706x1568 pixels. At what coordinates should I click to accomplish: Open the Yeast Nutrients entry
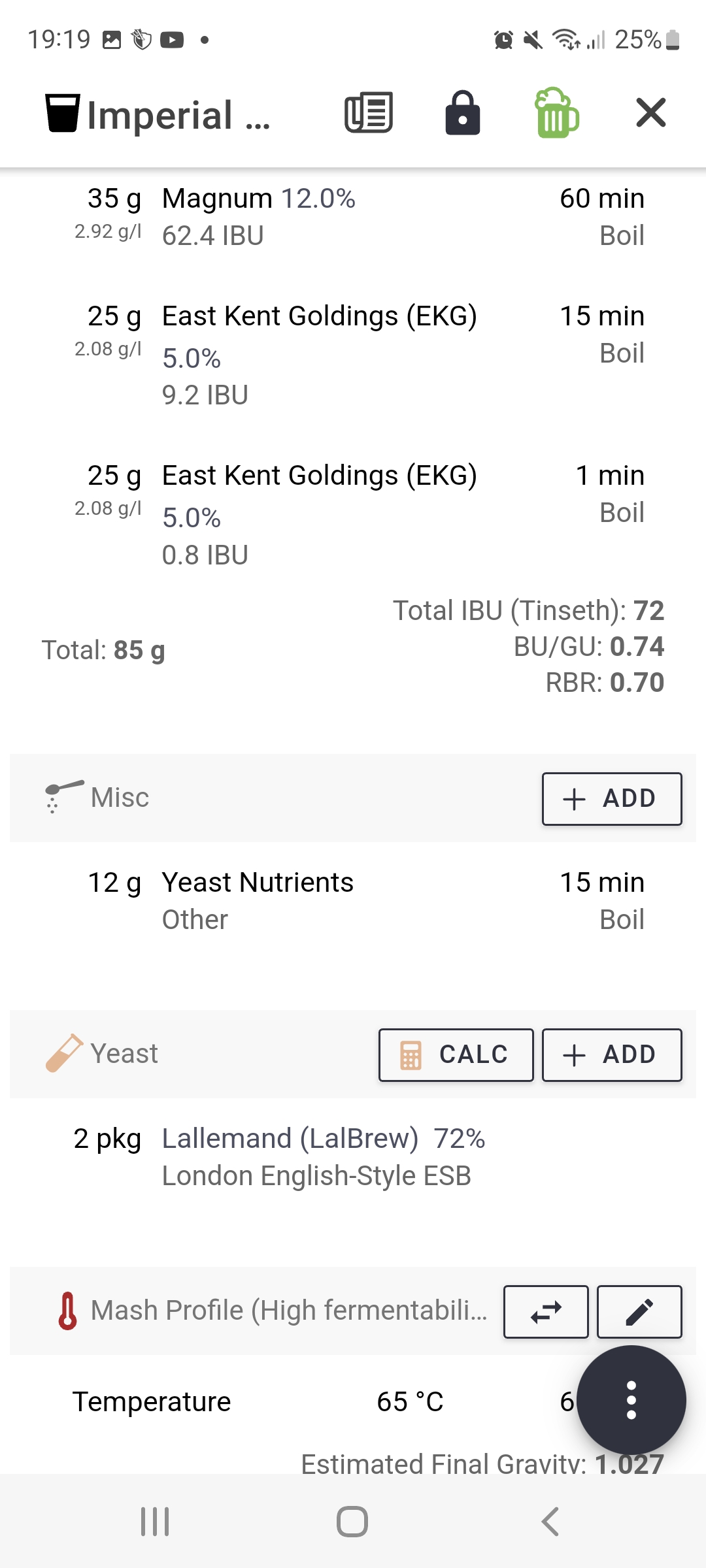tap(353, 900)
